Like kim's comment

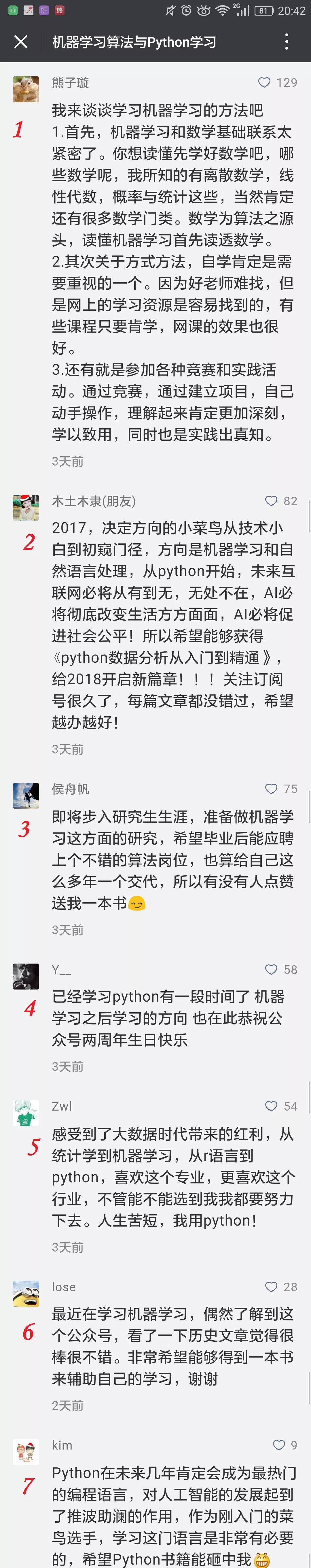point(279,1445)
